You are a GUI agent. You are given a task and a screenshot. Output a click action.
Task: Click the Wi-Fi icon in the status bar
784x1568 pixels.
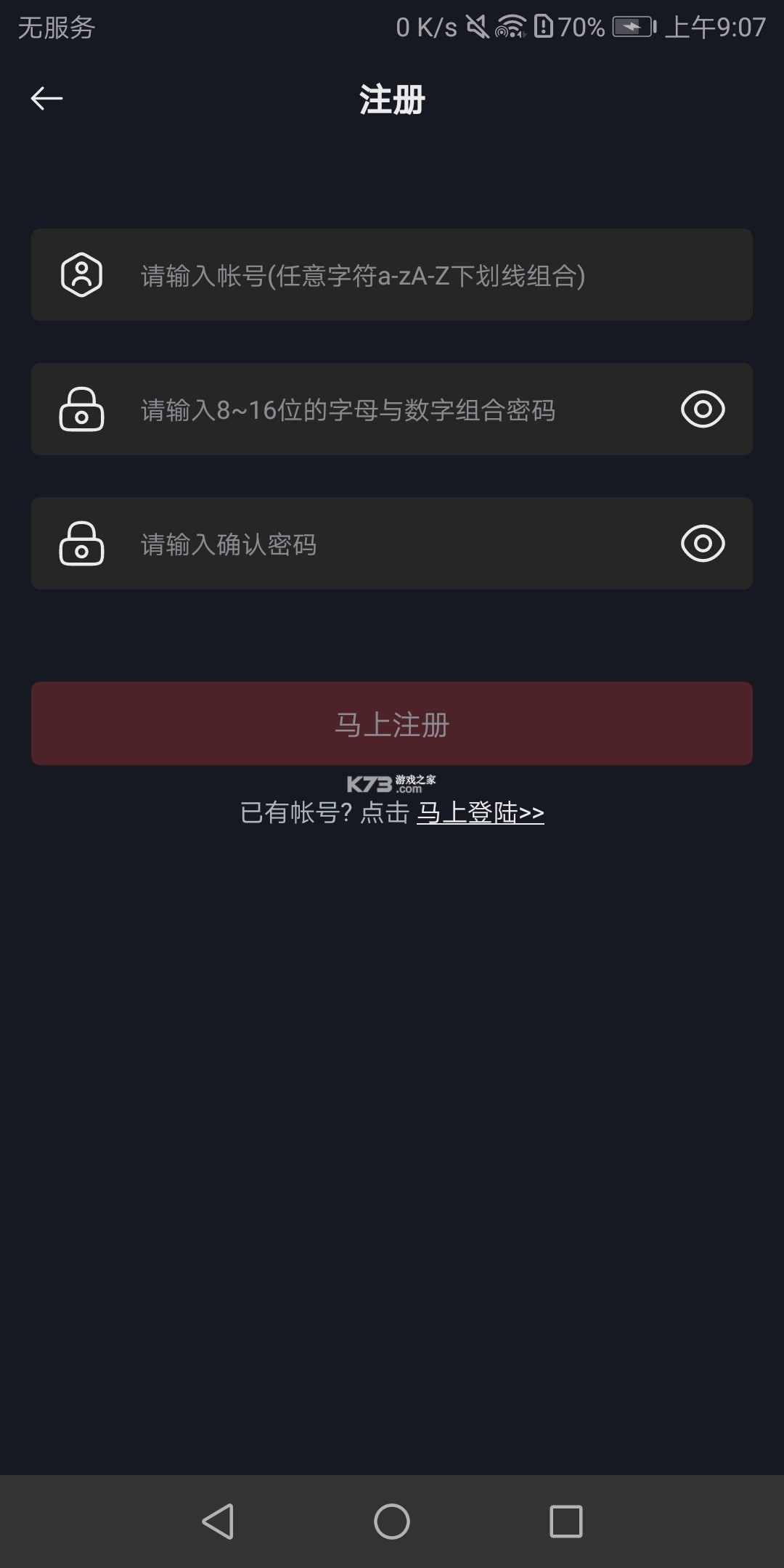coord(510,28)
